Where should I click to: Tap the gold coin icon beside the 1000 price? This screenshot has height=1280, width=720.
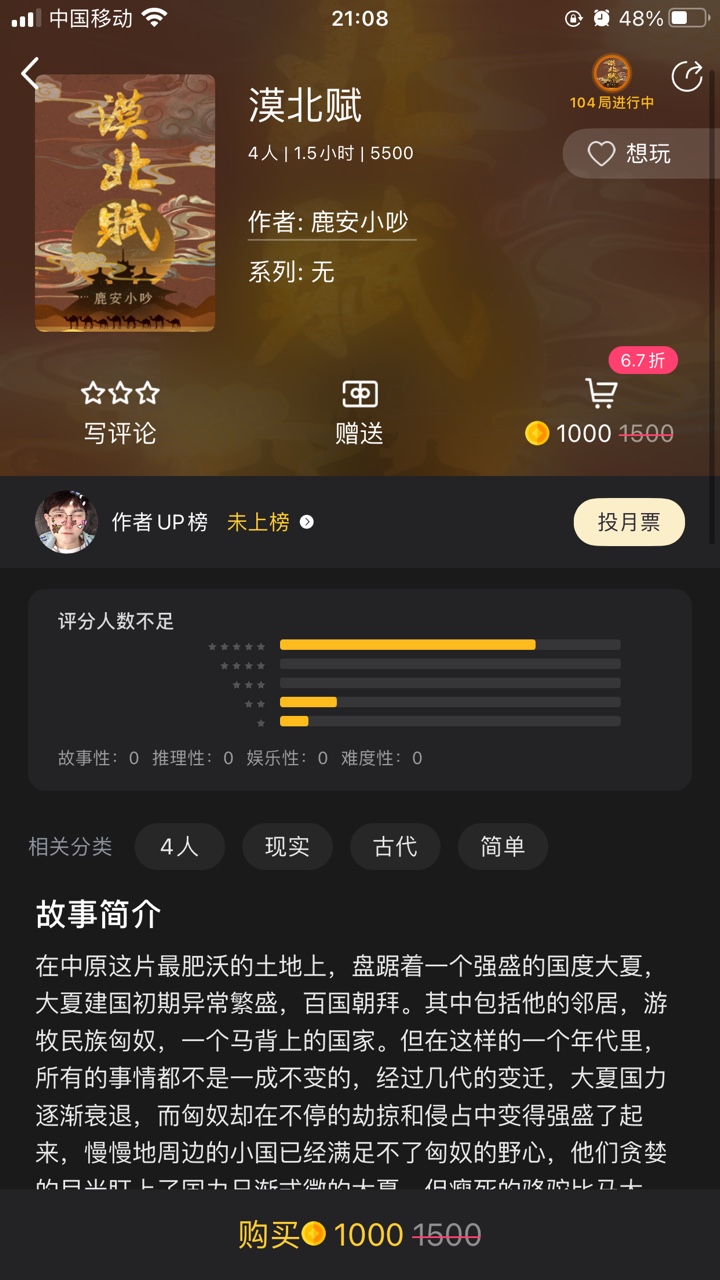point(538,433)
